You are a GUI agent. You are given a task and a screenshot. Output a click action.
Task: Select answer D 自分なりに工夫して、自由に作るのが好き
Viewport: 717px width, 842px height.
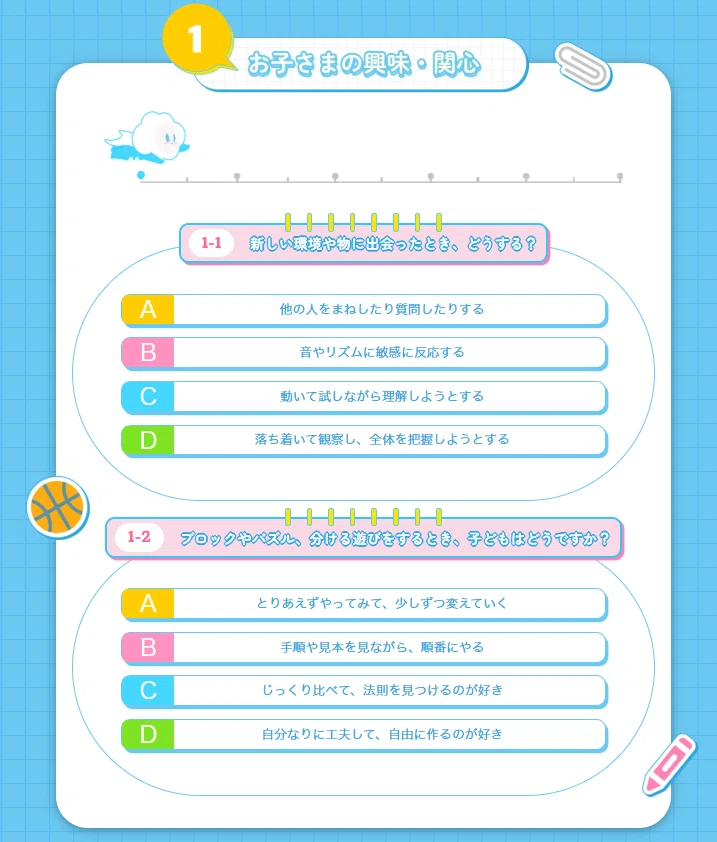pos(364,735)
